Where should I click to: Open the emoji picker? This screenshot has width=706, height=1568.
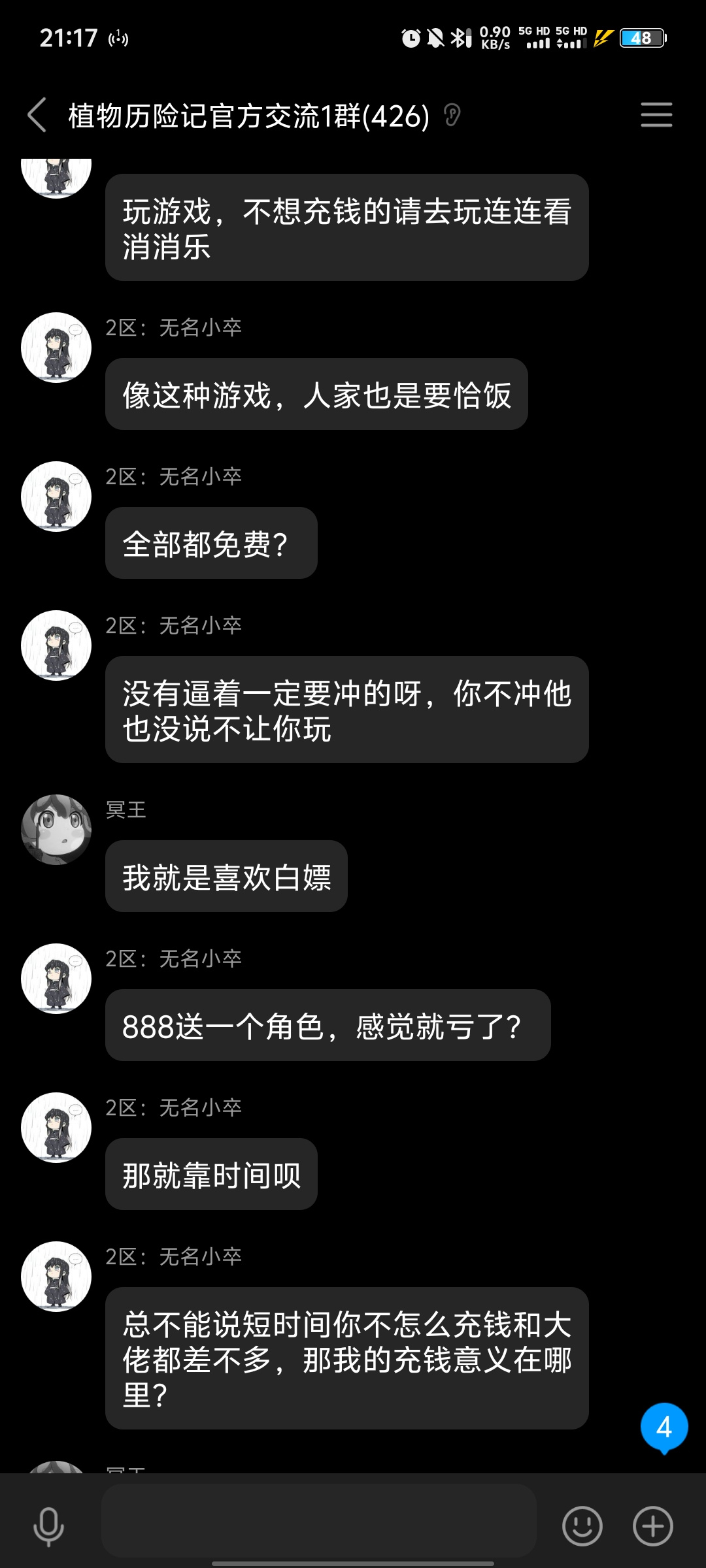[x=582, y=1526]
